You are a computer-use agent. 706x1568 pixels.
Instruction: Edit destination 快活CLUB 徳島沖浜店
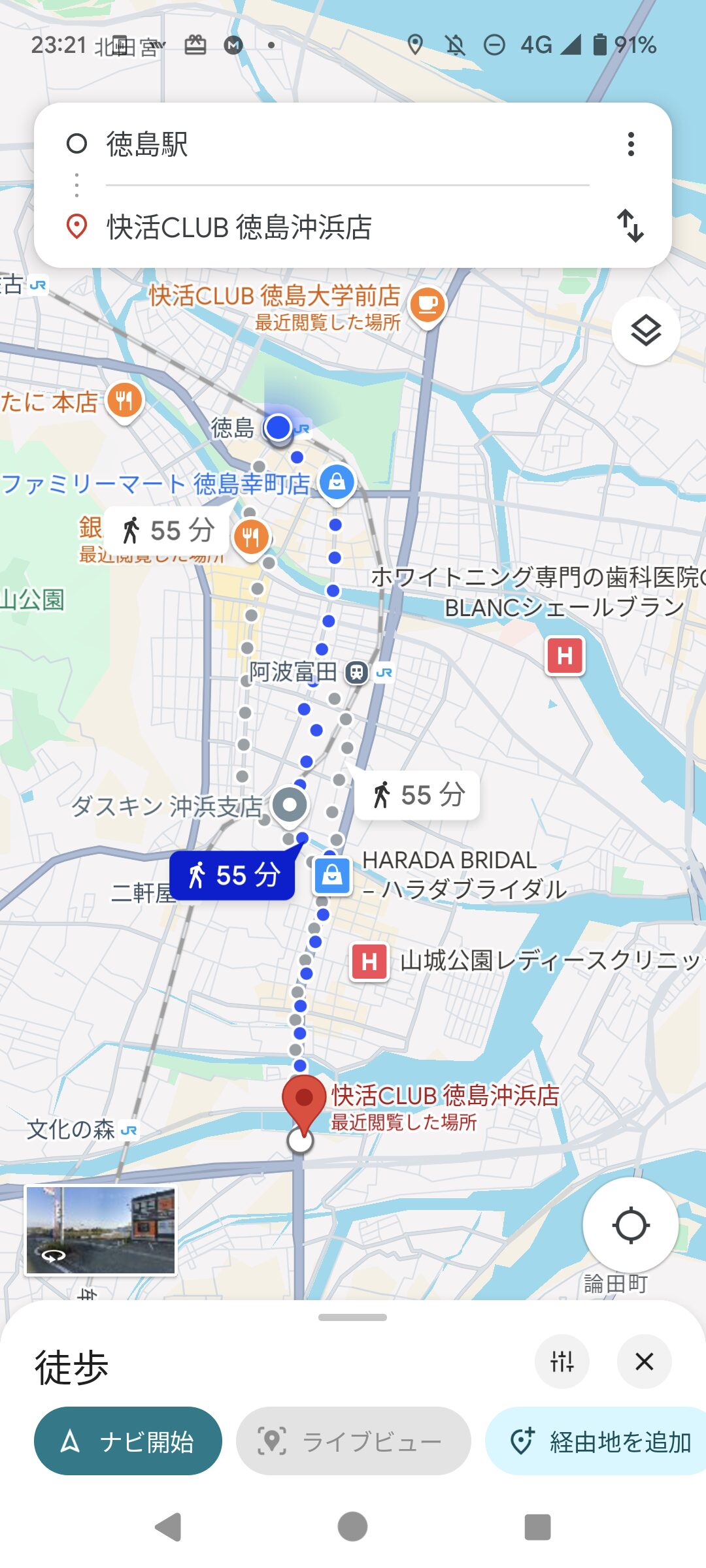pyautogui.click(x=327, y=227)
